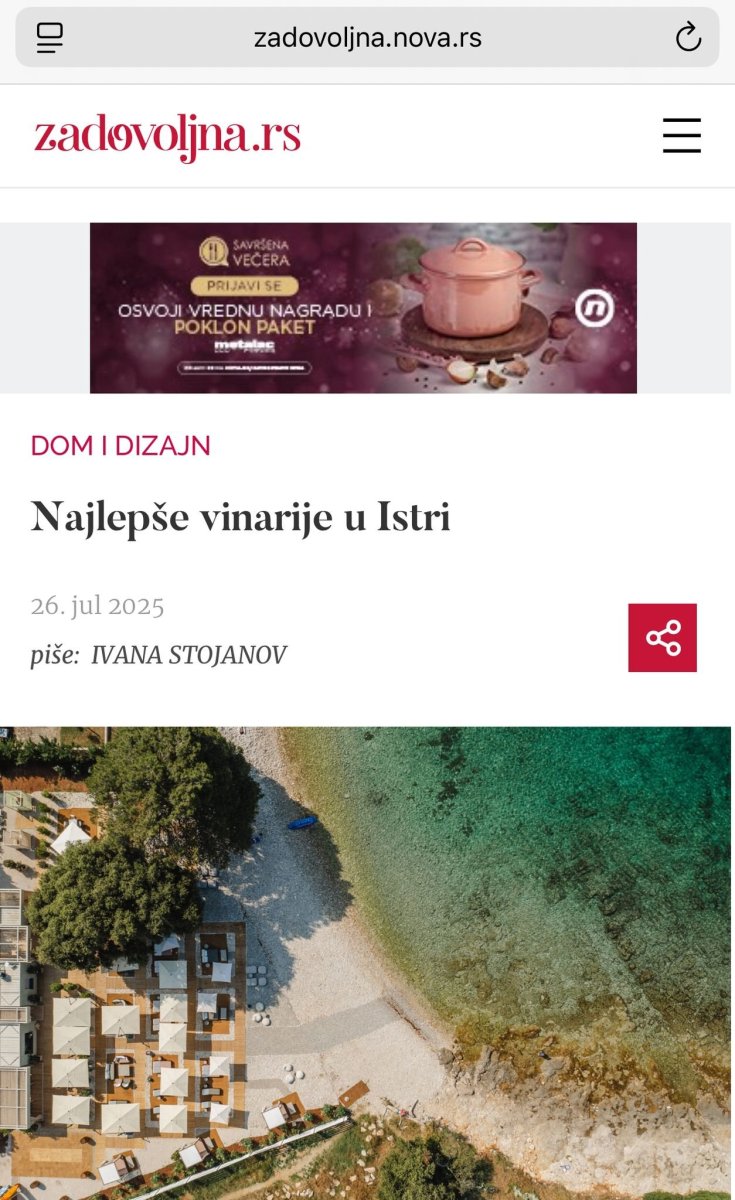
Task: Open the hamburger navigation menu
Action: point(681,136)
